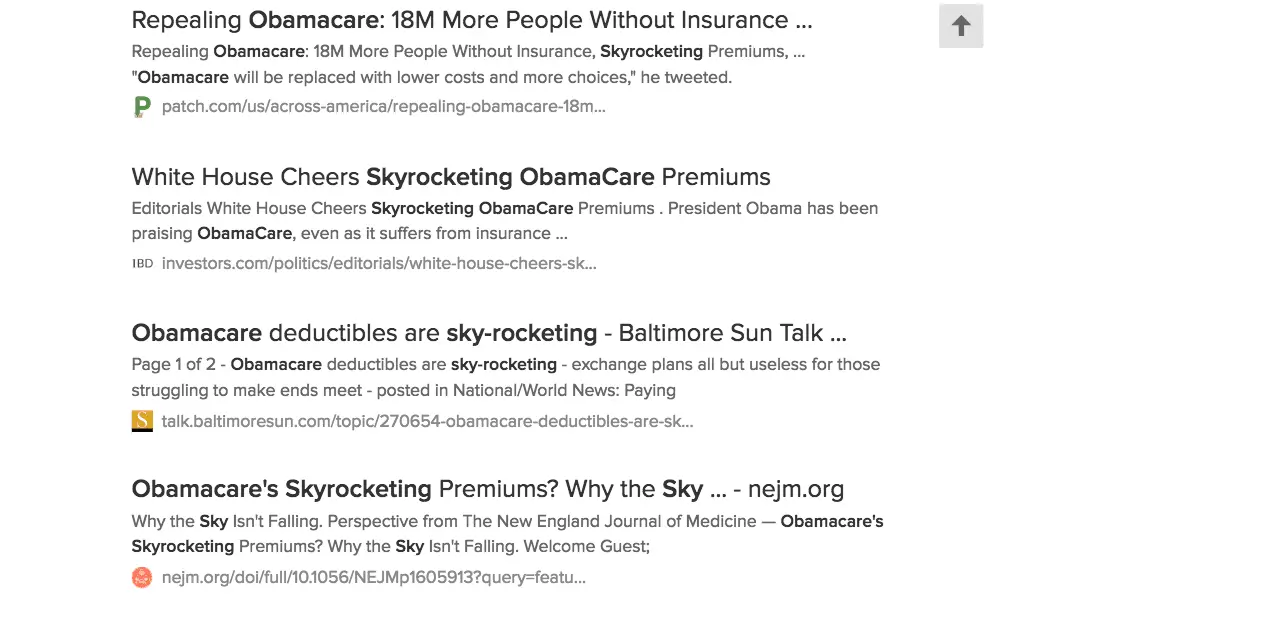Image resolution: width=1264 pixels, height=636 pixels.
Task: Open 'White House Cheers Skyrocketing ObamaCare Premiums'
Action: (450, 177)
